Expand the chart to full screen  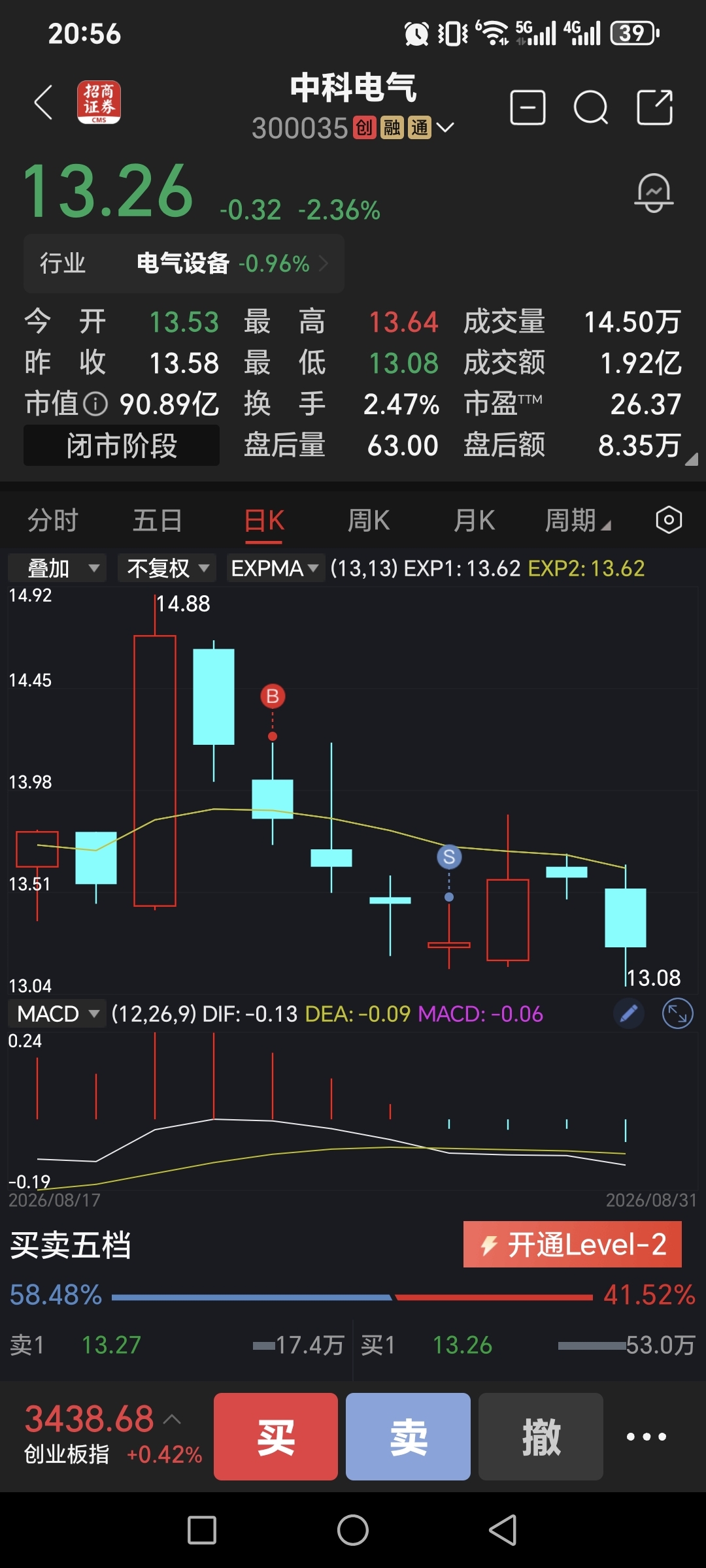(x=678, y=1013)
